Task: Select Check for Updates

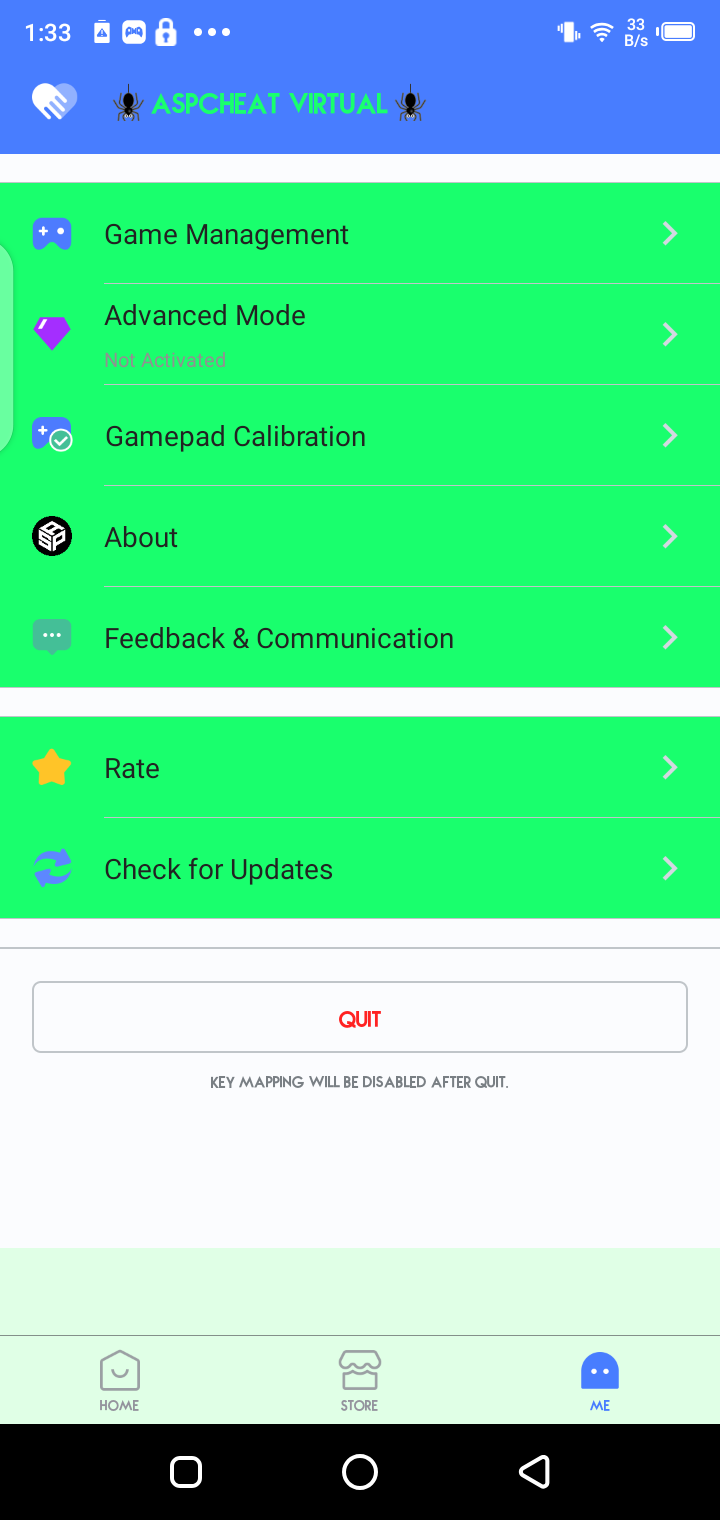Action: coord(360,869)
